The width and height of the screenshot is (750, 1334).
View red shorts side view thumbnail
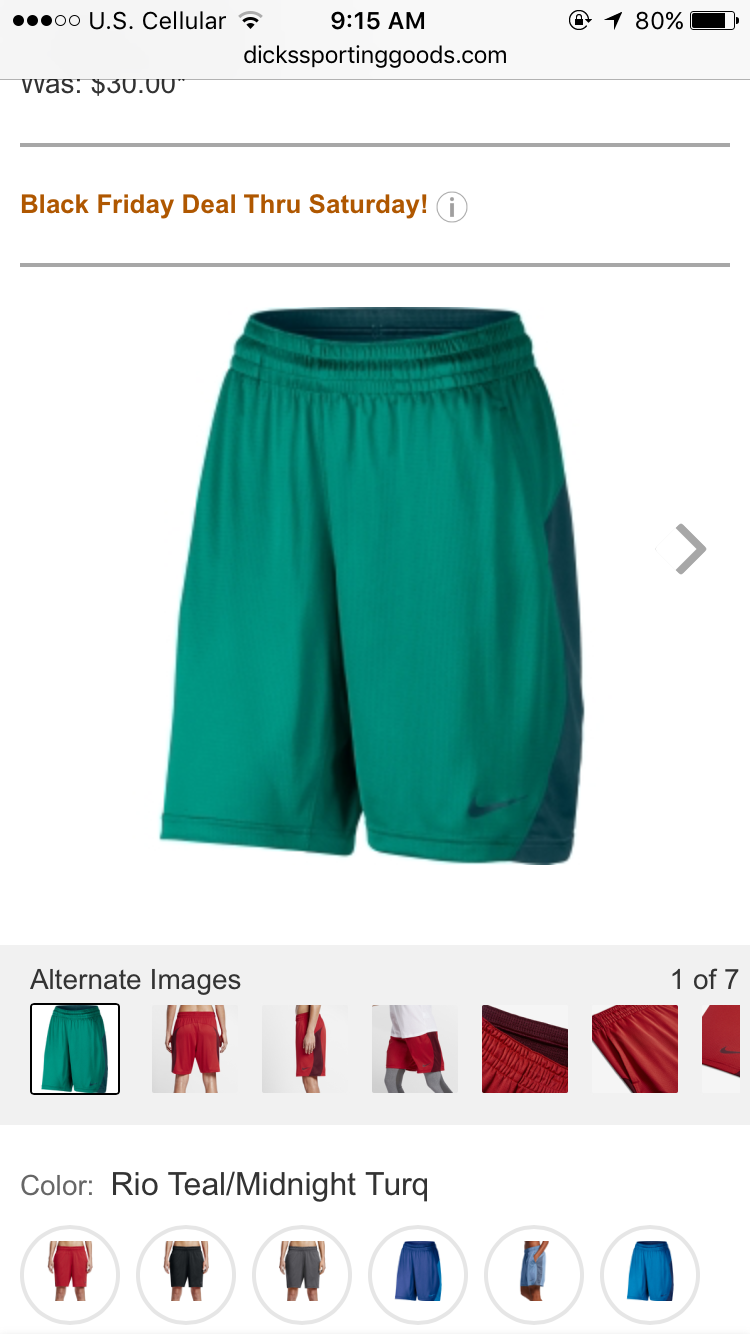tap(304, 1049)
